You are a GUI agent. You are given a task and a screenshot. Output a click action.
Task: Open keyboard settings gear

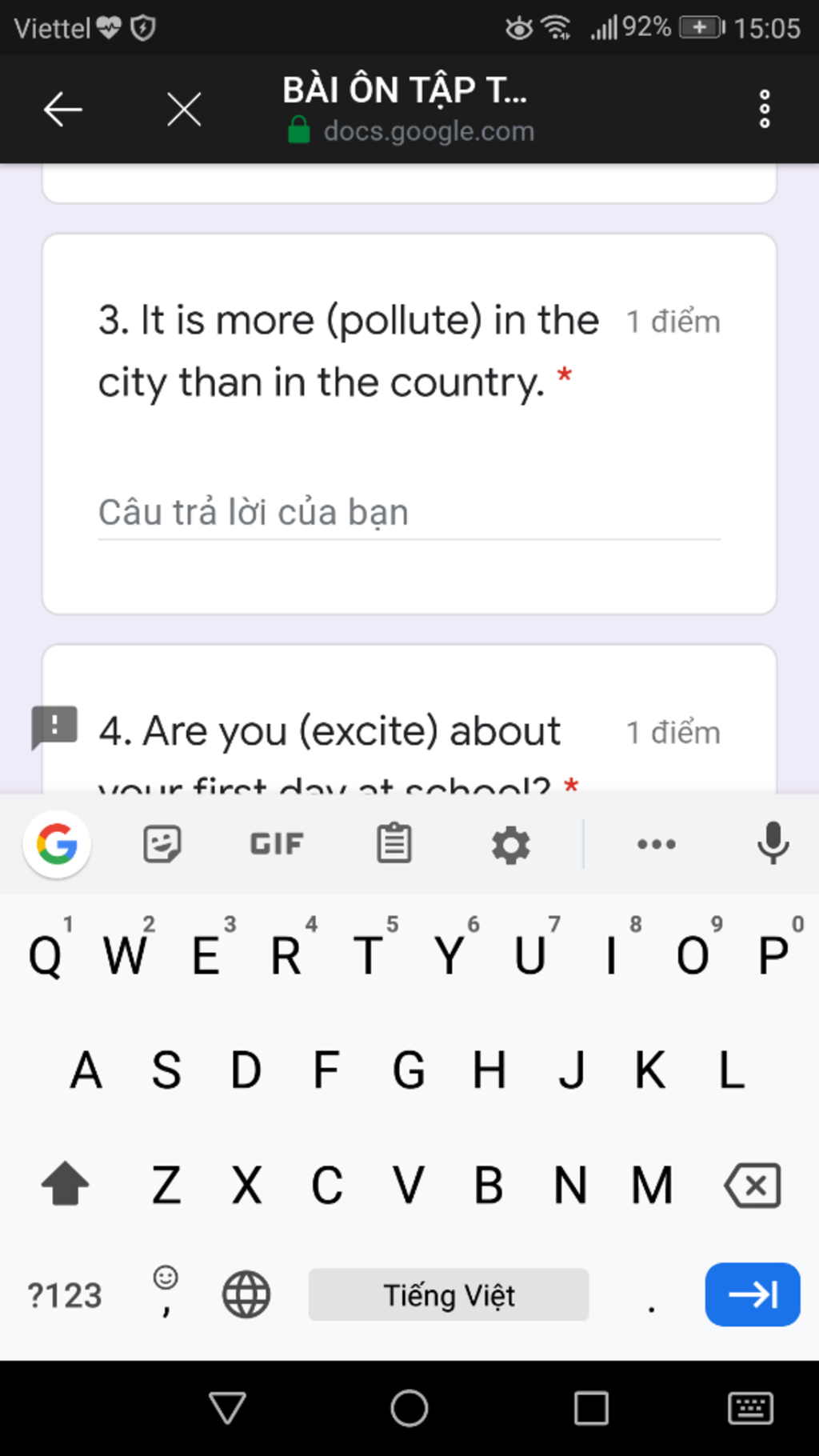(x=510, y=845)
